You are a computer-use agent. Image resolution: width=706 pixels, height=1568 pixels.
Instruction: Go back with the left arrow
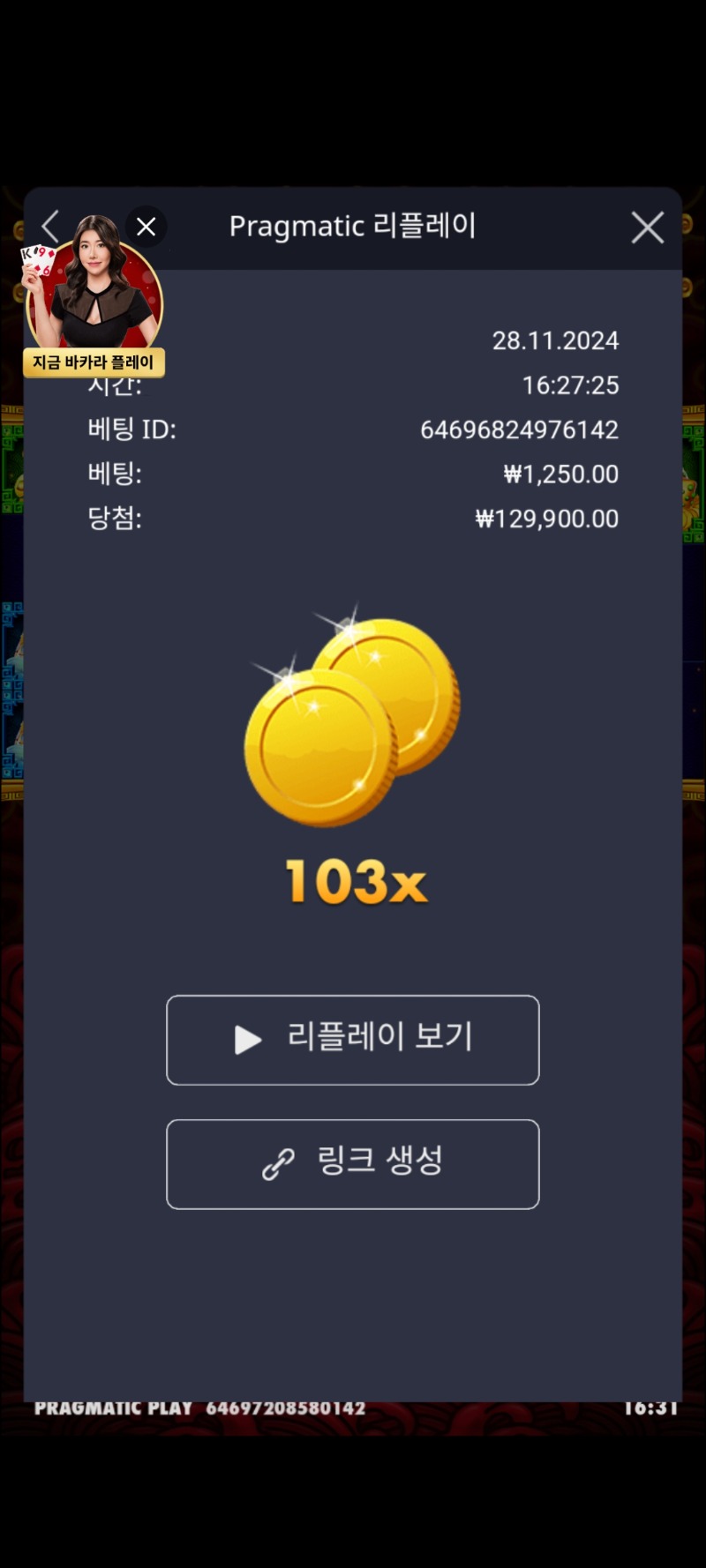[x=50, y=227]
